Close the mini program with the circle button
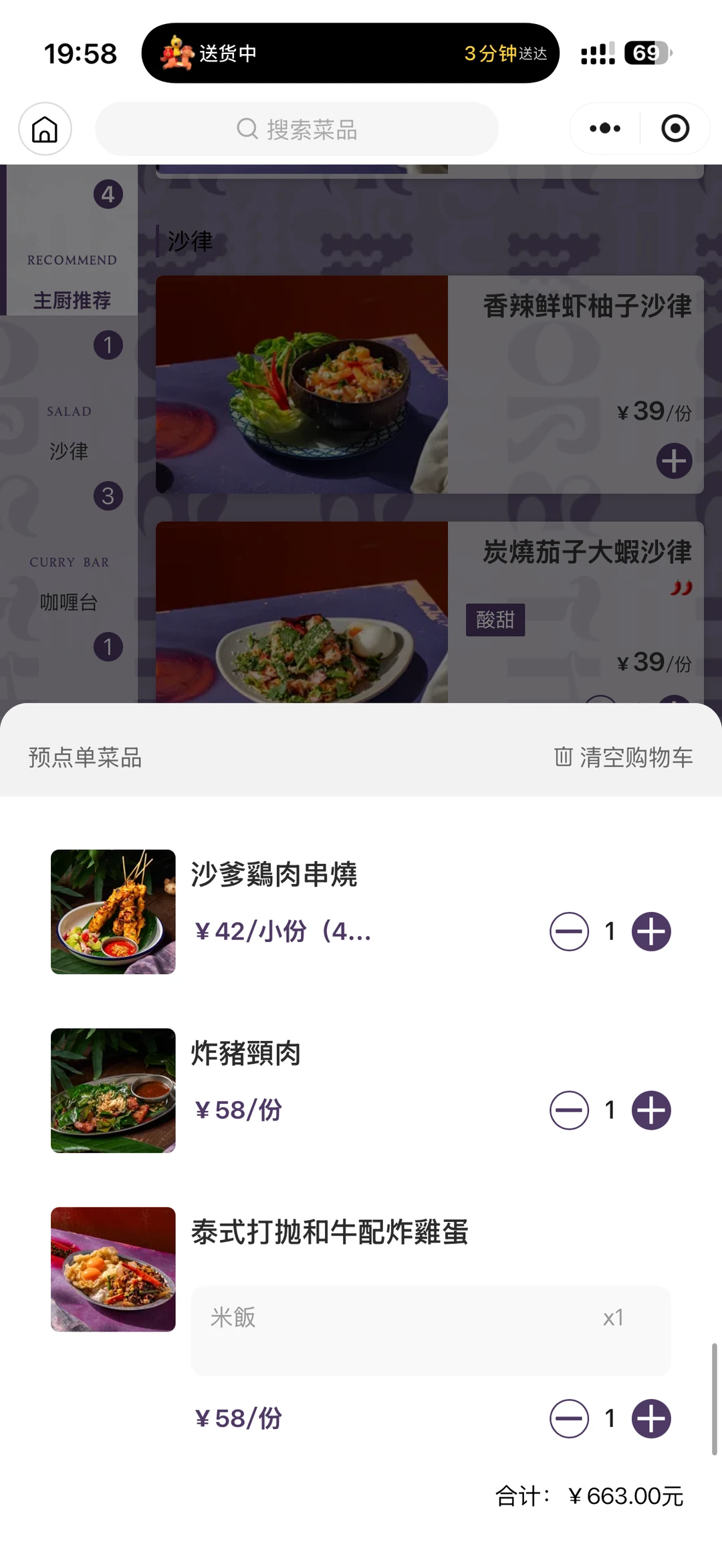Viewport: 722px width, 1568px height. point(675,128)
